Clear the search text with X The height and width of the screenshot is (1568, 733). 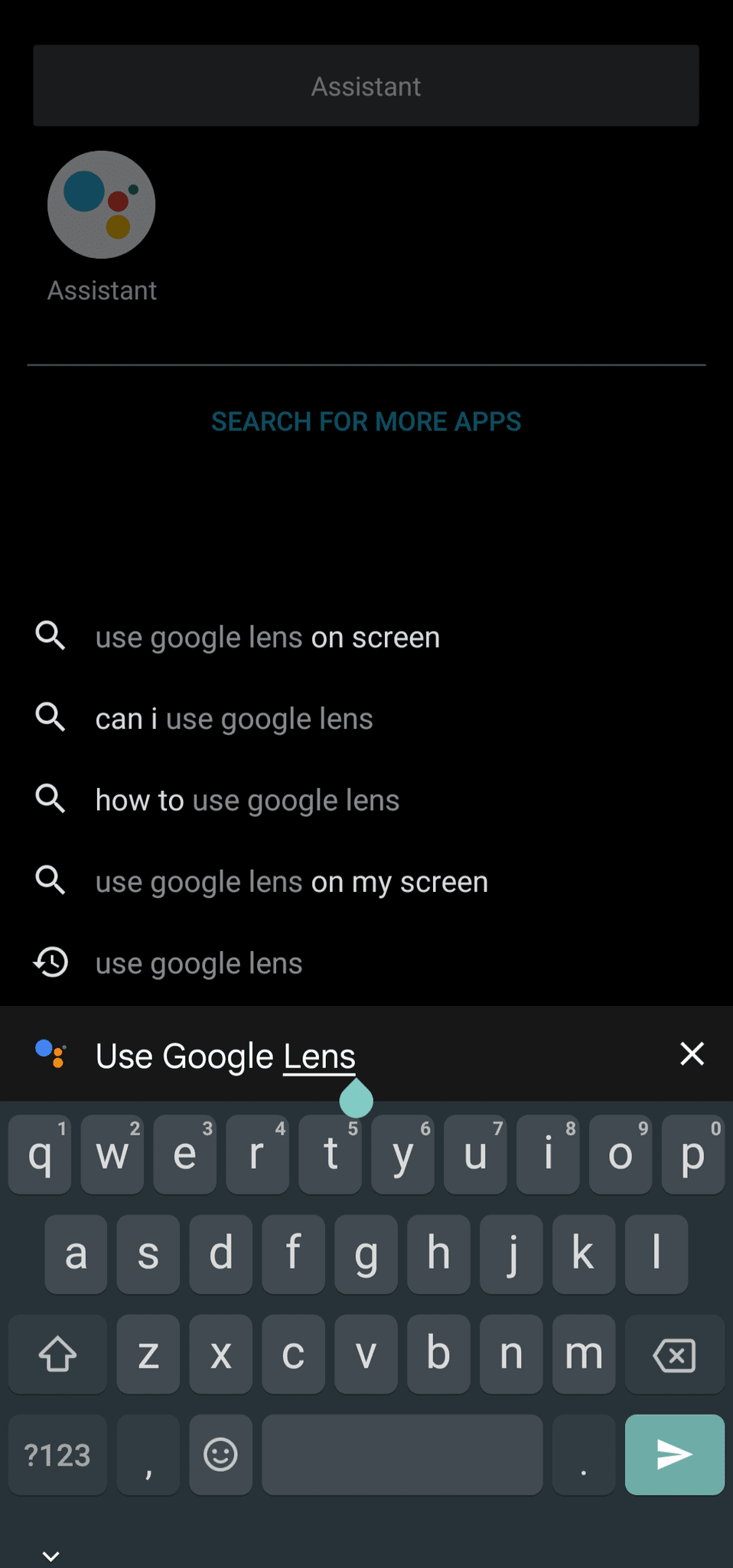[x=692, y=1053]
